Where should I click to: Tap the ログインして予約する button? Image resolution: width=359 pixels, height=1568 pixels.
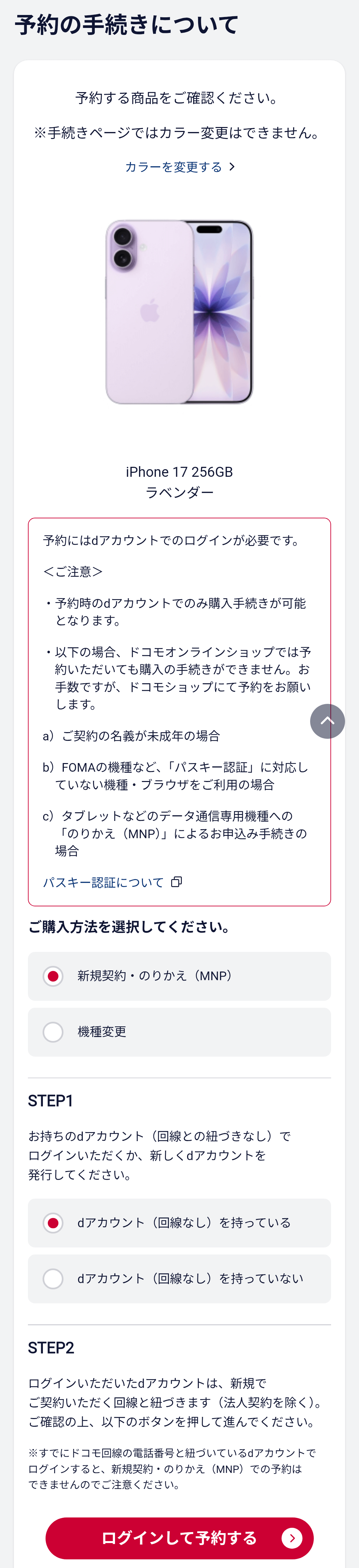[179, 1538]
